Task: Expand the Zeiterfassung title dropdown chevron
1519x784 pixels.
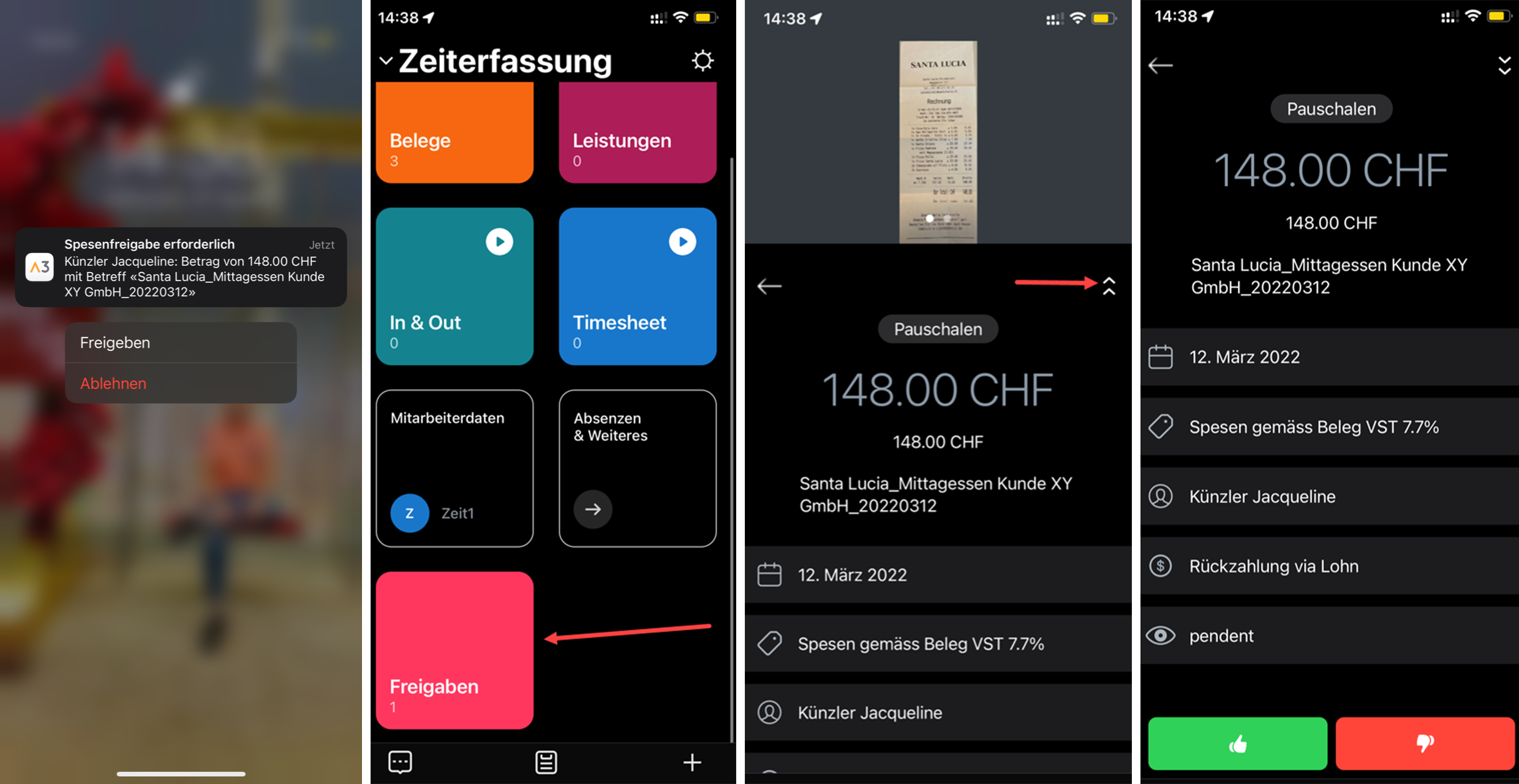Action: 386,61
